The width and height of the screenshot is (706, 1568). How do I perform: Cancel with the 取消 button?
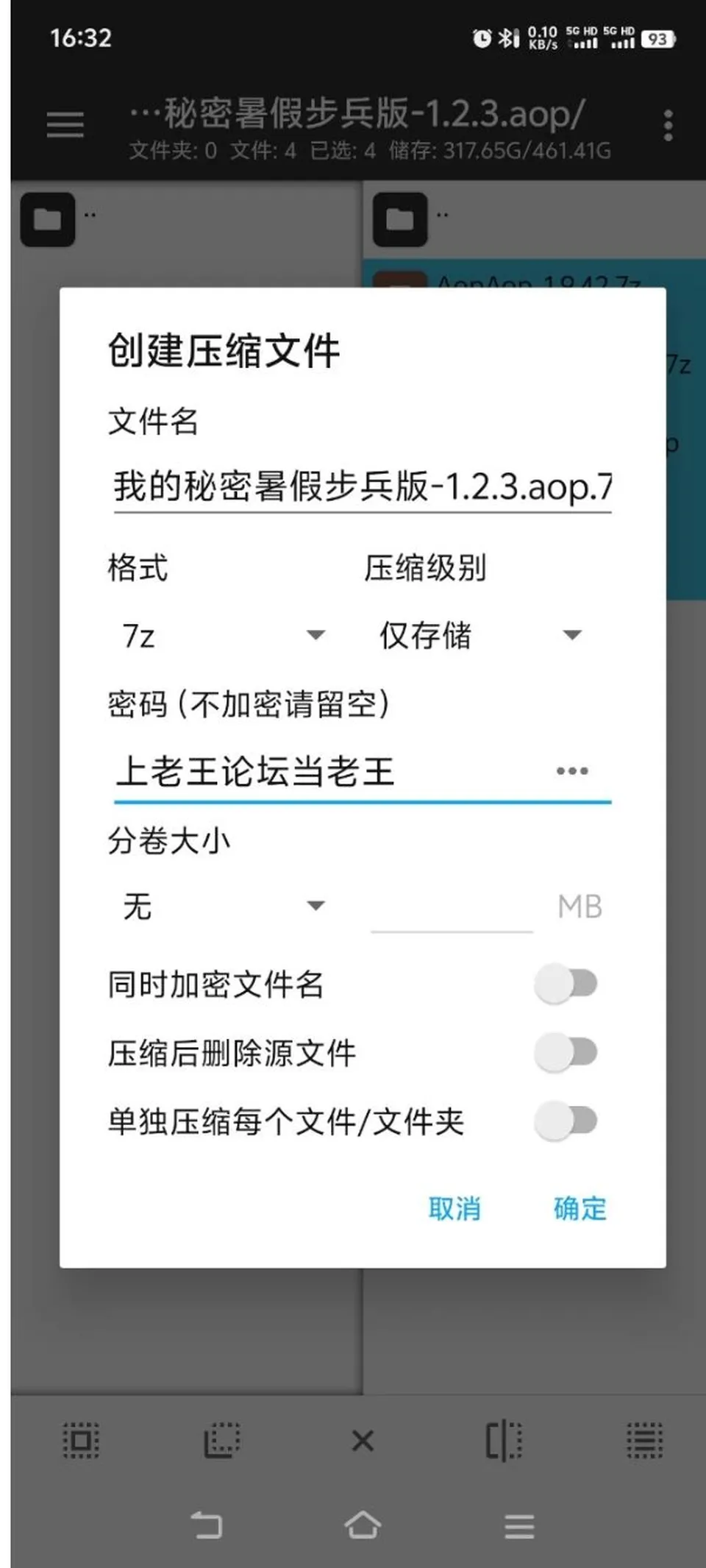(x=454, y=1208)
